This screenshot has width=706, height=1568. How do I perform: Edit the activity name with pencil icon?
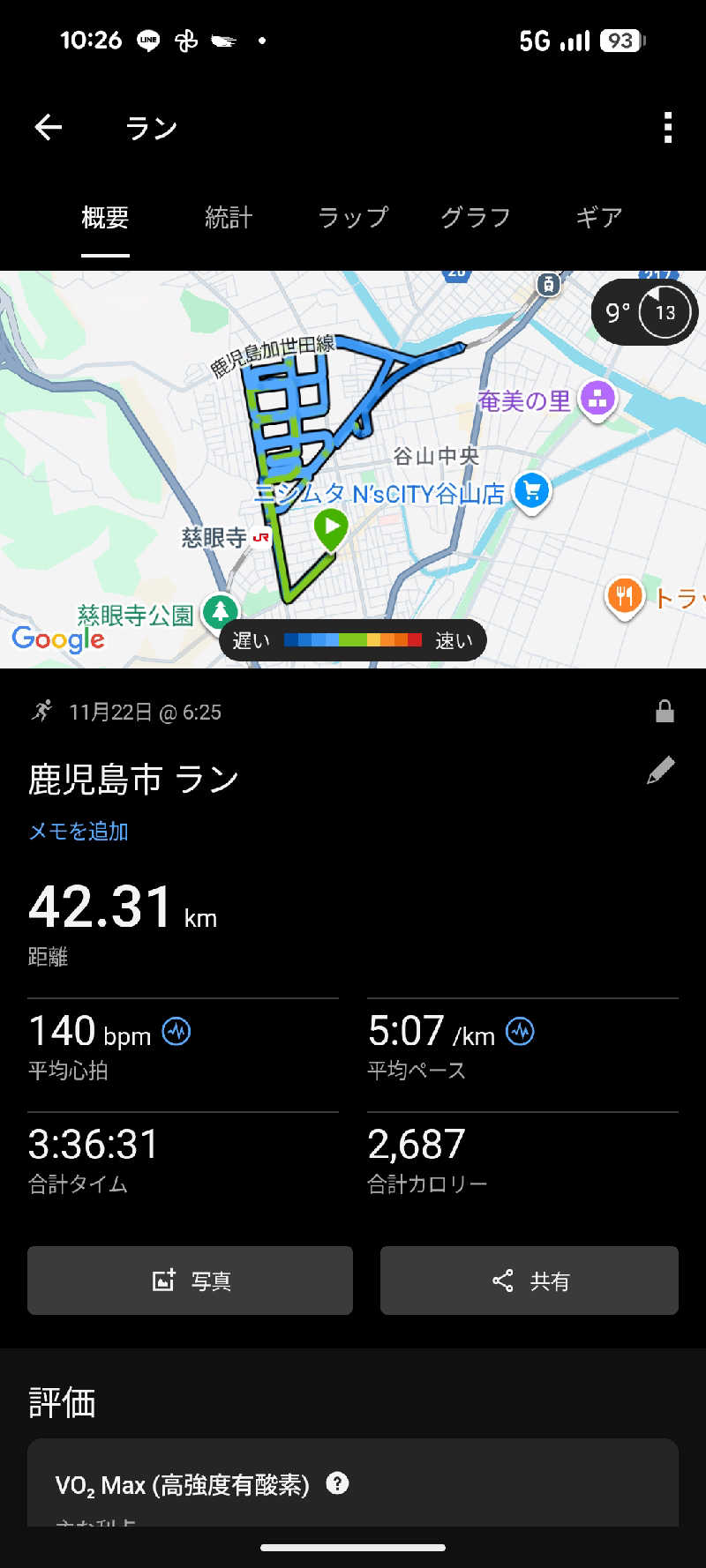(x=661, y=771)
